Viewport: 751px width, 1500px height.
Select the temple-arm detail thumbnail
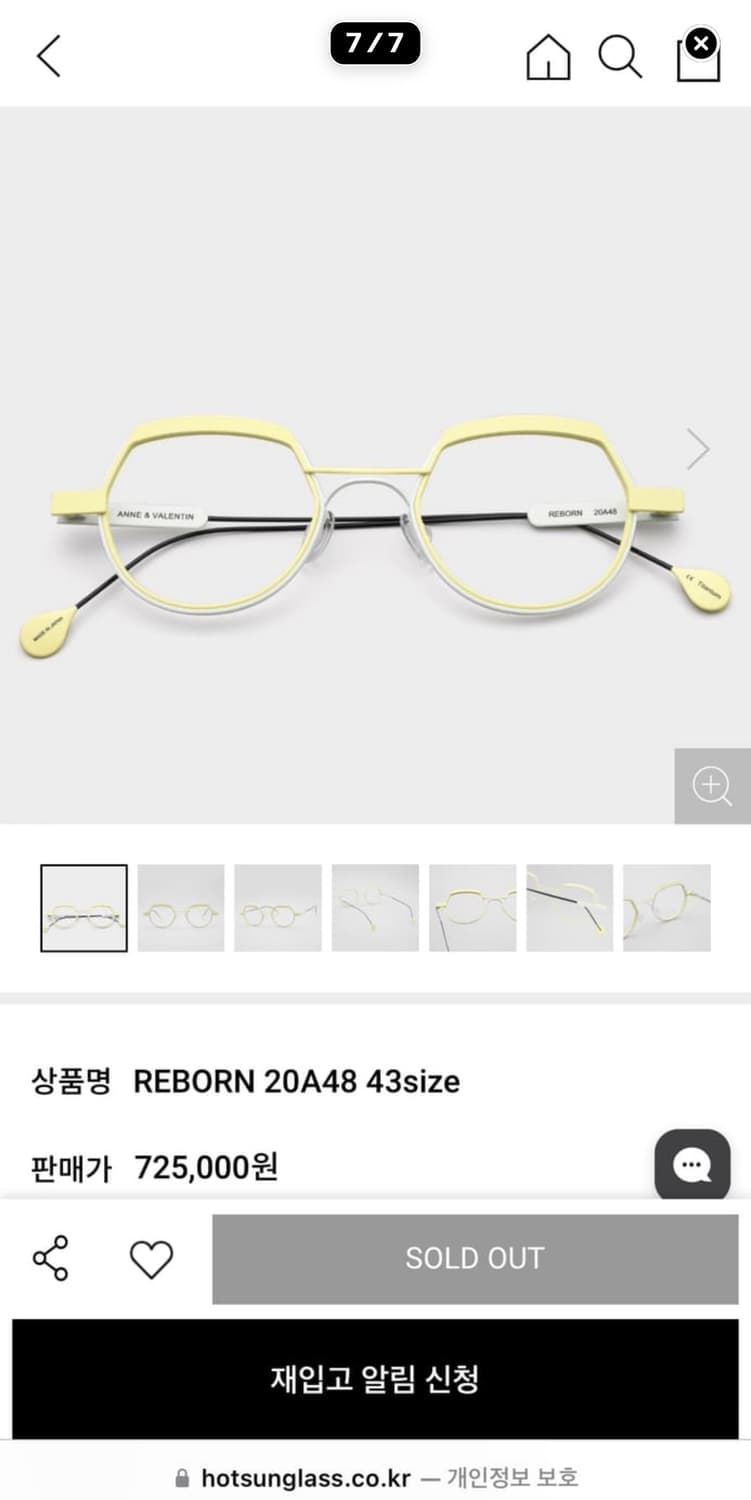pyautogui.click(x=570, y=905)
